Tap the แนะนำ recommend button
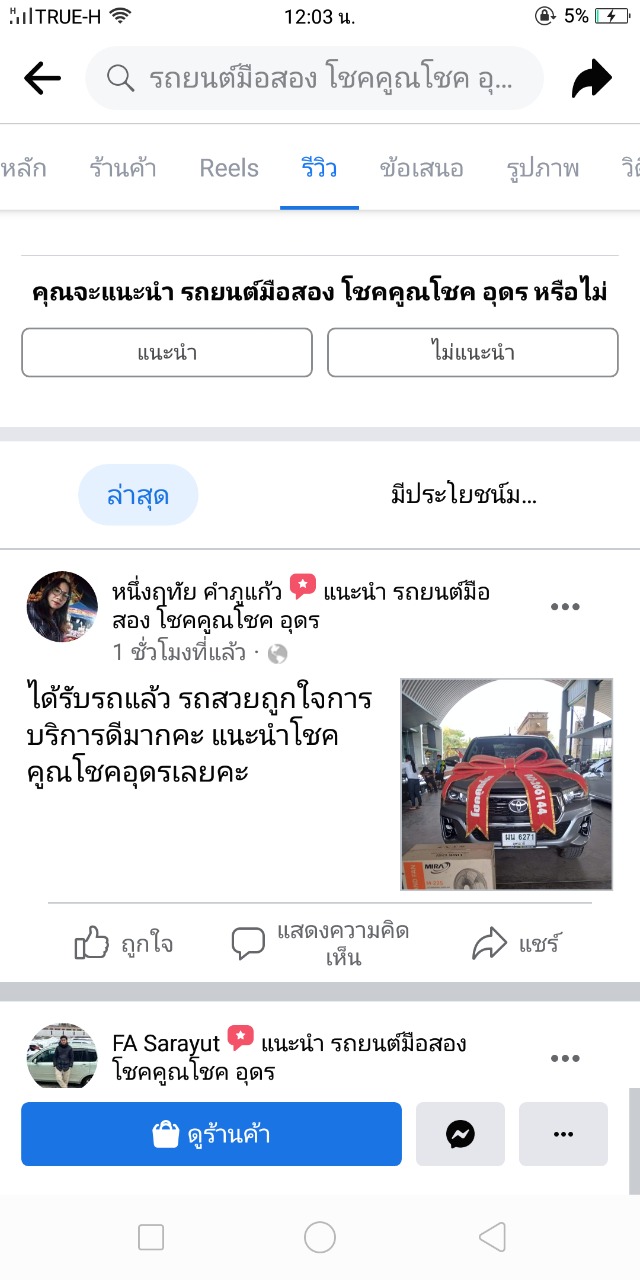Image resolution: width=640 pixels, height=1280 pixels. 167,353
